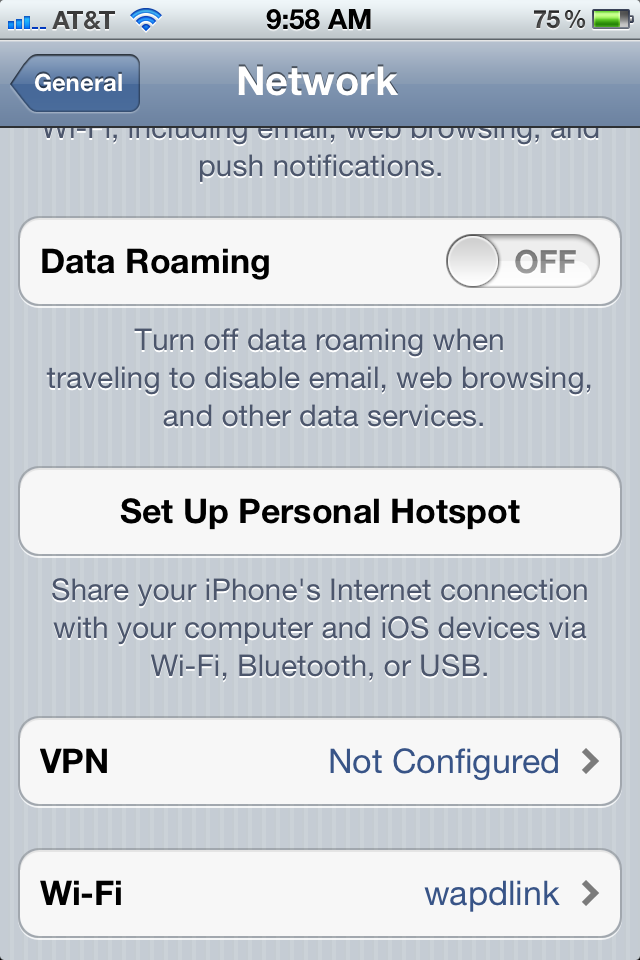Open the Wi-Fi settings row
640x960 pixels.
(320, 893)
